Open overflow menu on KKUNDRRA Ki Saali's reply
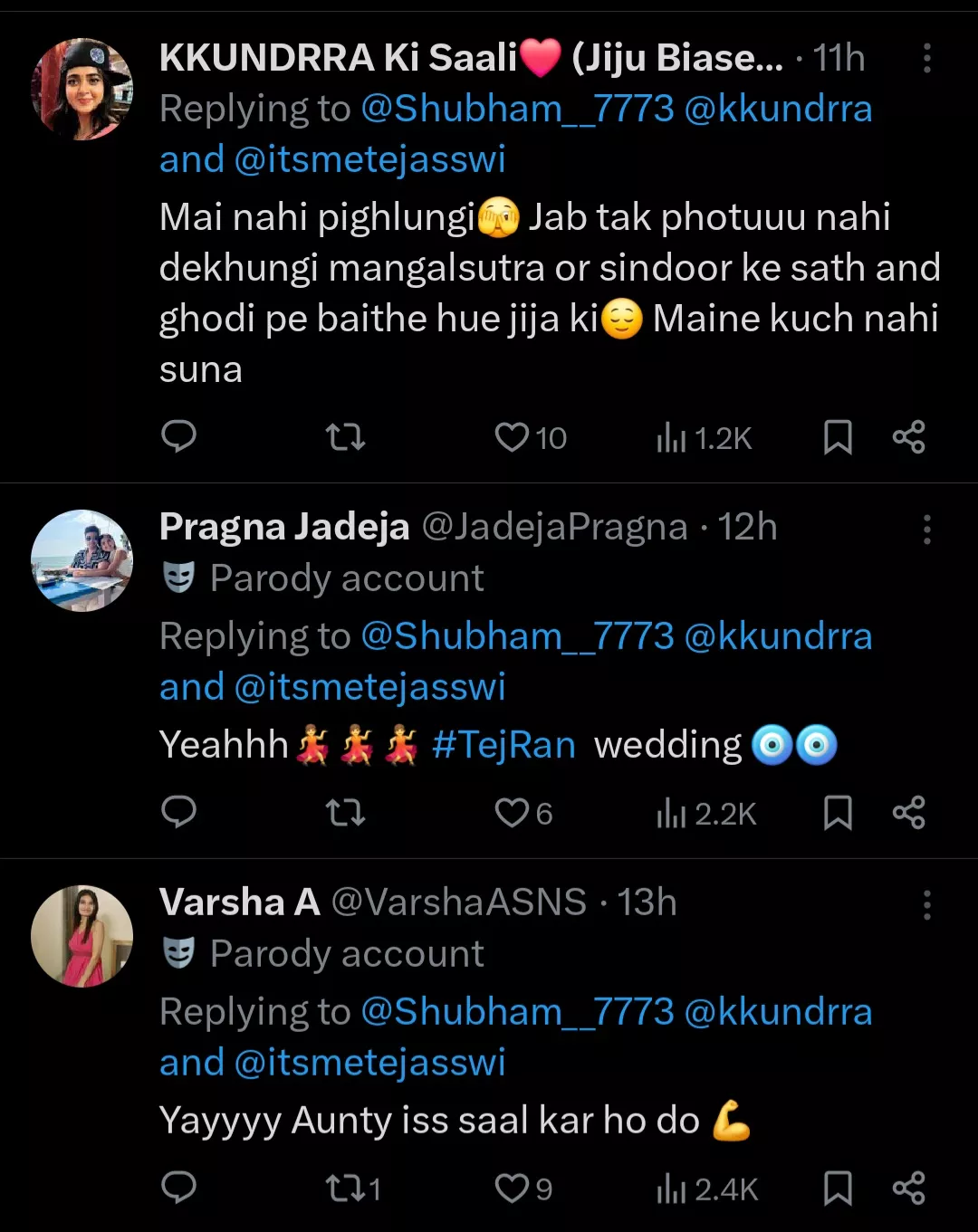The image size is (978, 1232). pyautogui.click(x=926, y=59)
